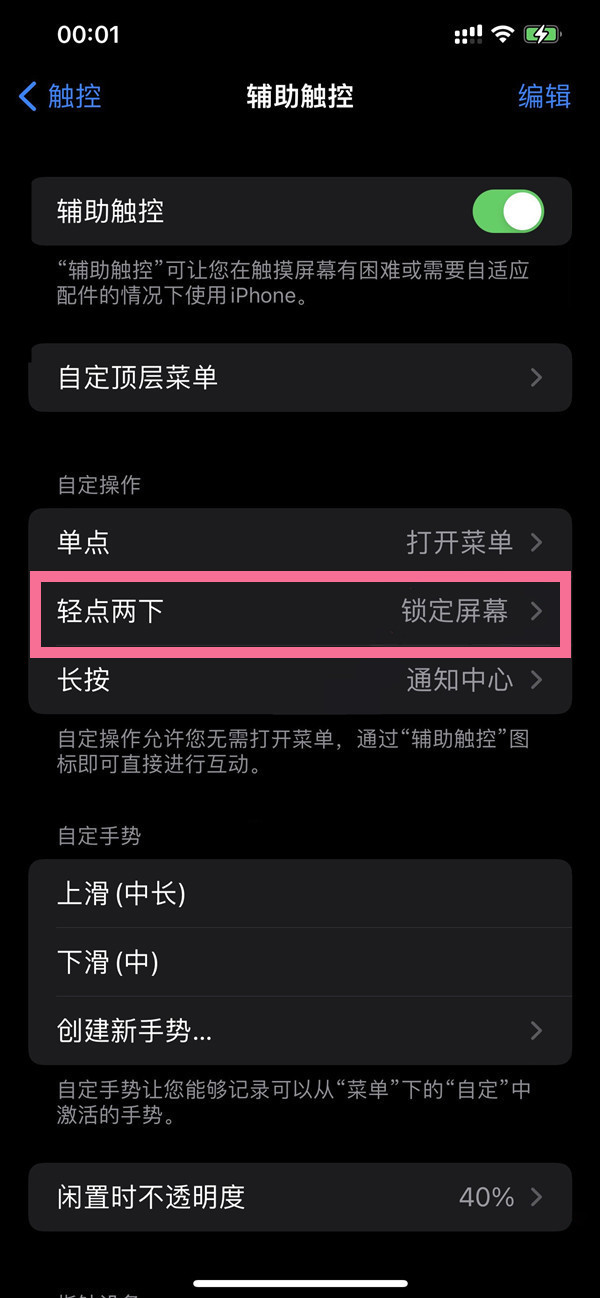The width and height of the screenshot is (600, 1298).
Task: Tap 编辑 in the top bar
Action: (x=544, y=96)
